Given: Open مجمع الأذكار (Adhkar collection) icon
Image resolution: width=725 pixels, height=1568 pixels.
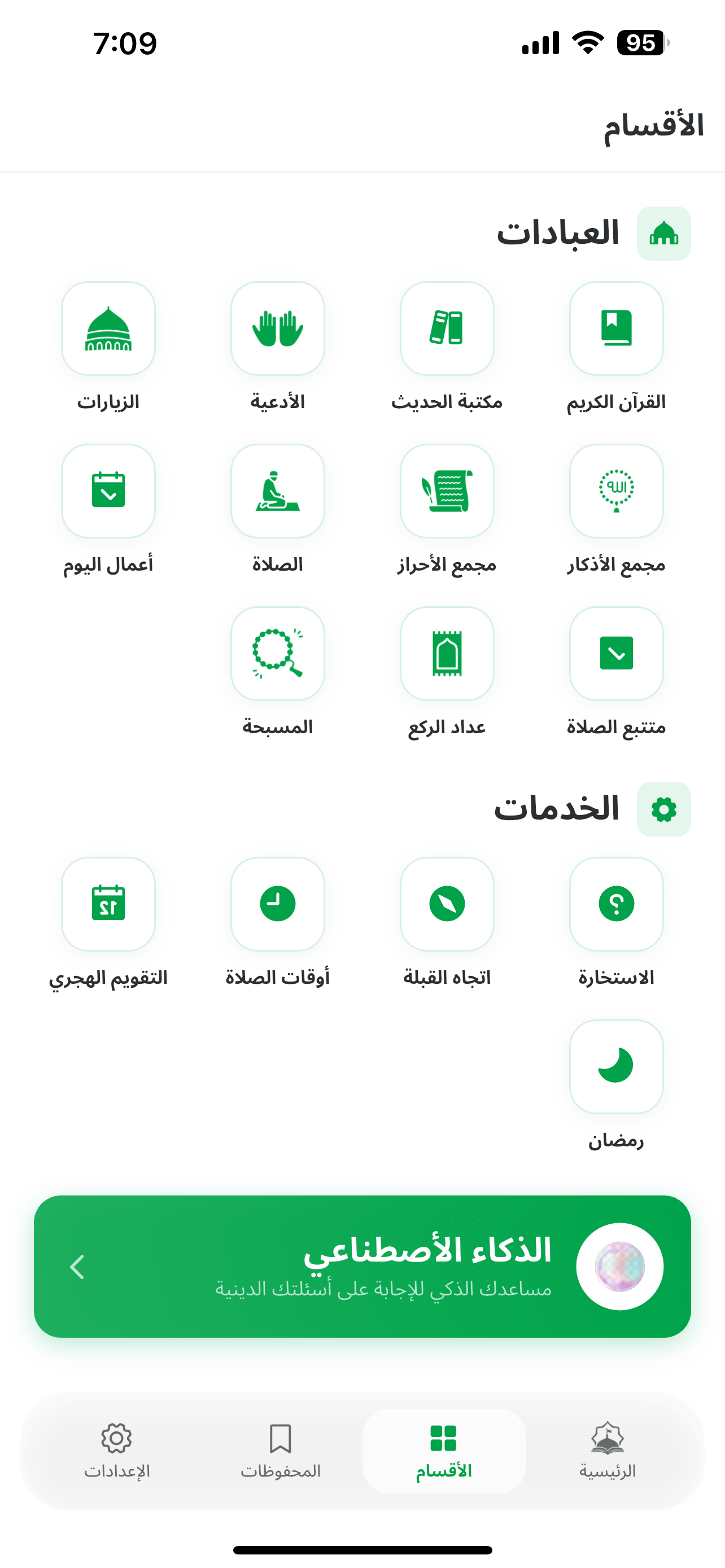Looking at the screenshot, I should (616, 492).
